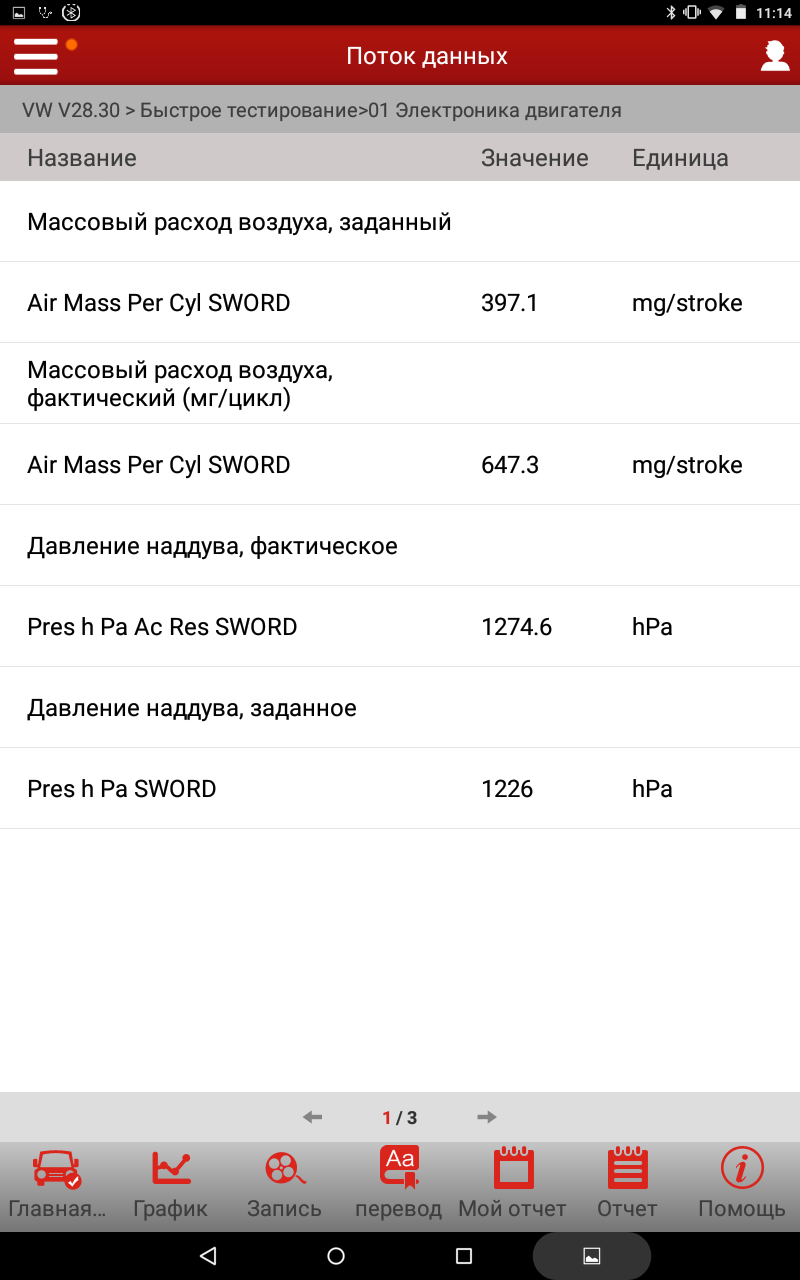Viewport: 800px width, 1280px height.
Task: Tap the перевод translate button
Action: (399, 1184)
